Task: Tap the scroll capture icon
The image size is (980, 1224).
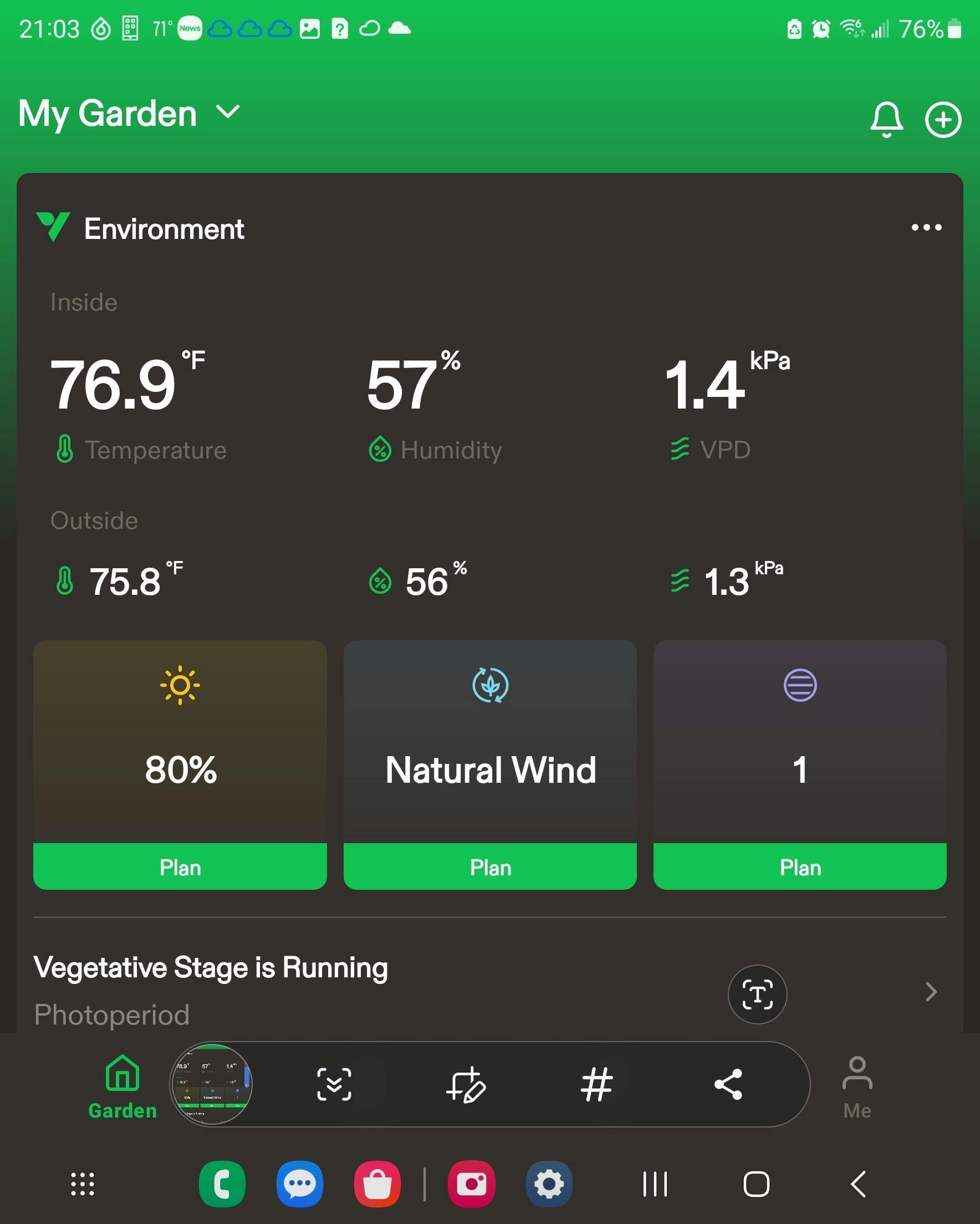Action: point(334,1084)
